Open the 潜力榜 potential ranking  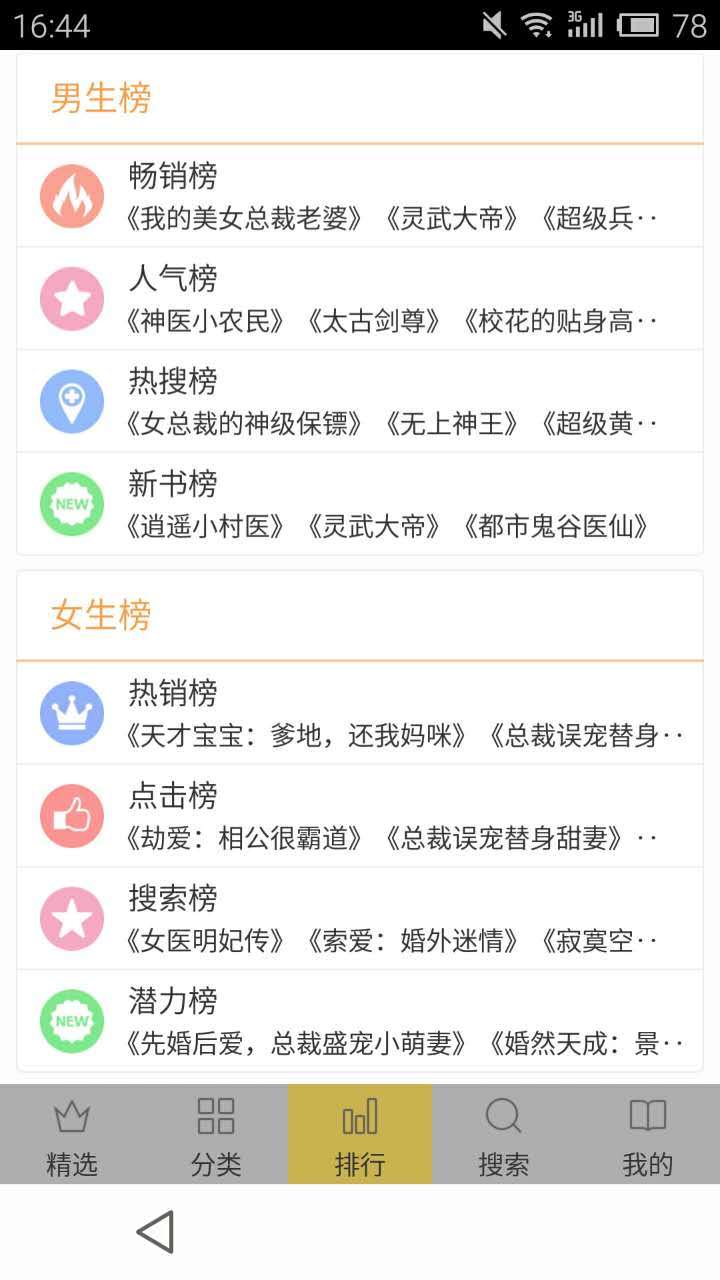(x=360, y=1021)
